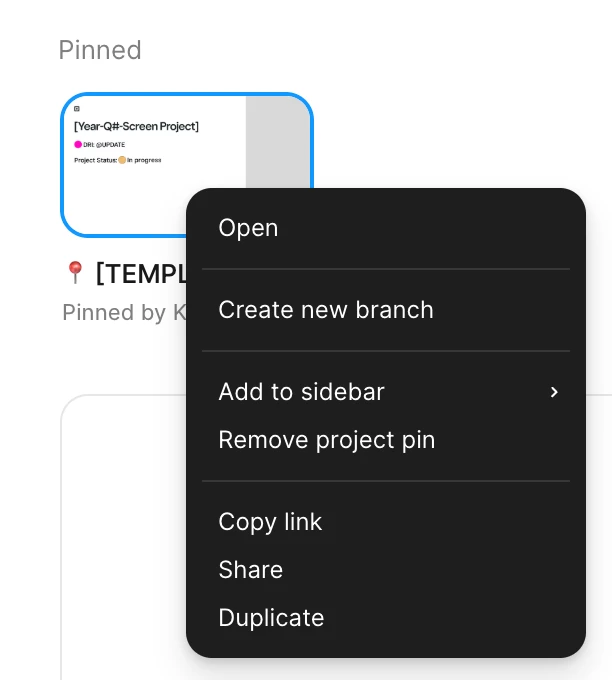This screenshot has width=612, height=680.
Task: Copy link to this file
Action: tap(270, 522)
